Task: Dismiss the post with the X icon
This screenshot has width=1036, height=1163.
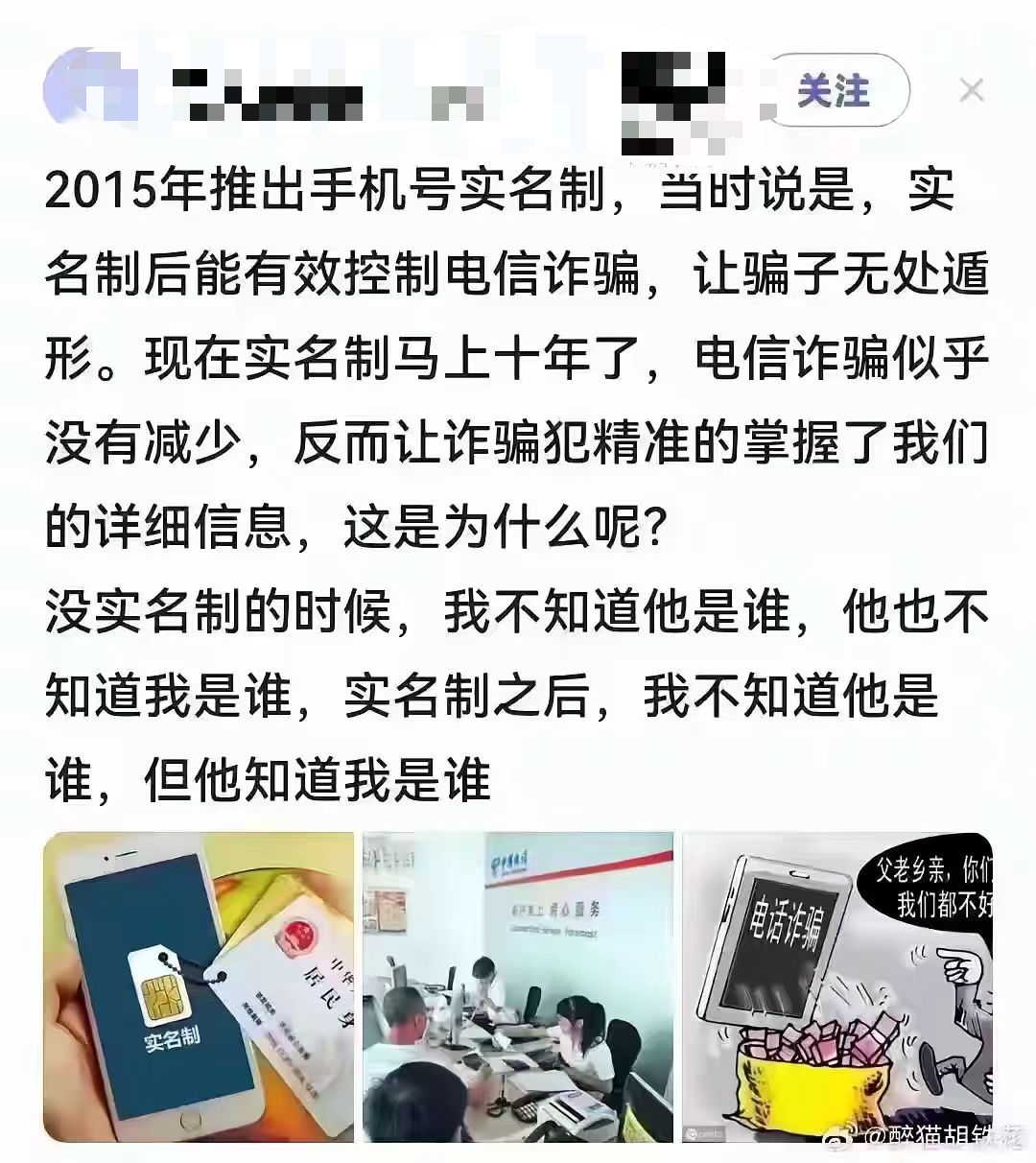Action: coord(972,91)
